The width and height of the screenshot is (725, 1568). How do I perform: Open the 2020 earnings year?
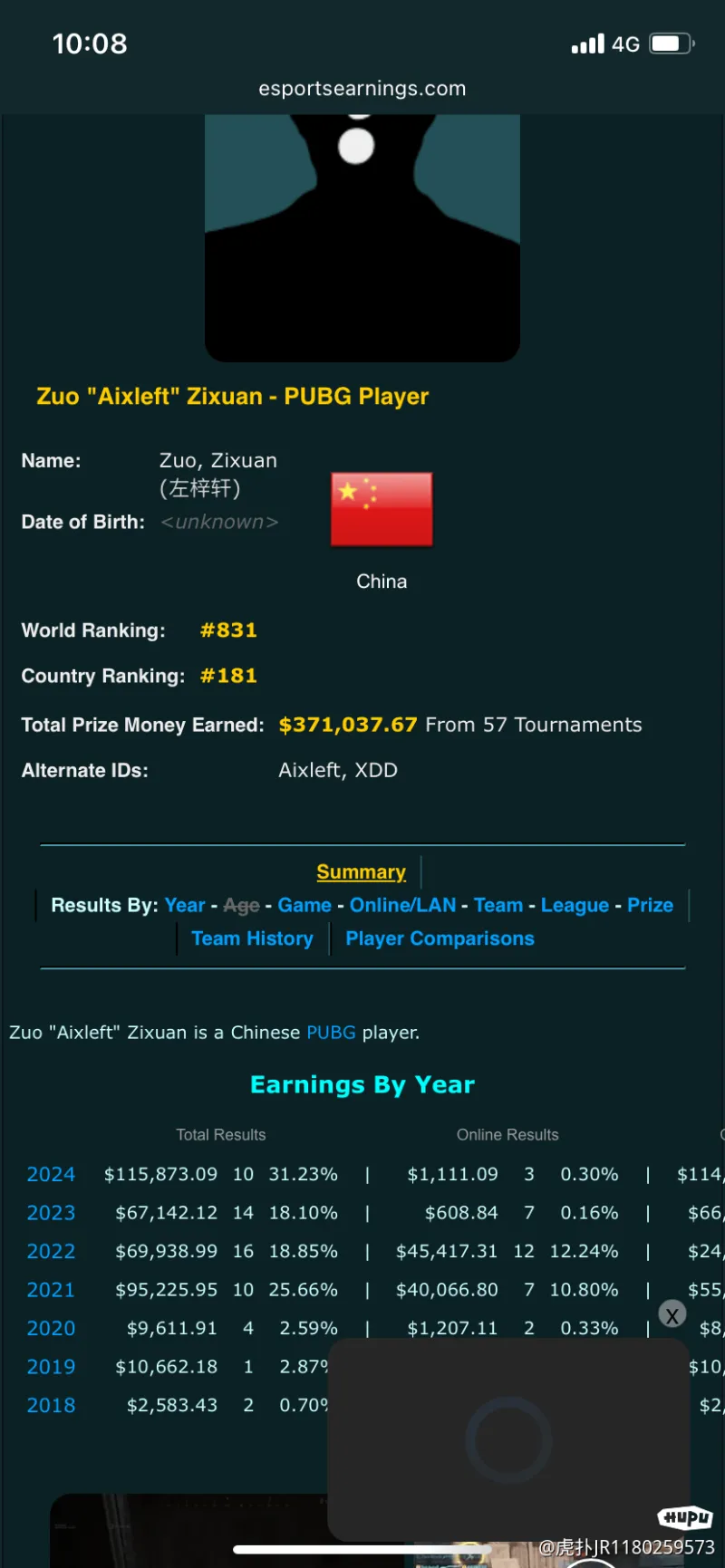[51, 1328]
